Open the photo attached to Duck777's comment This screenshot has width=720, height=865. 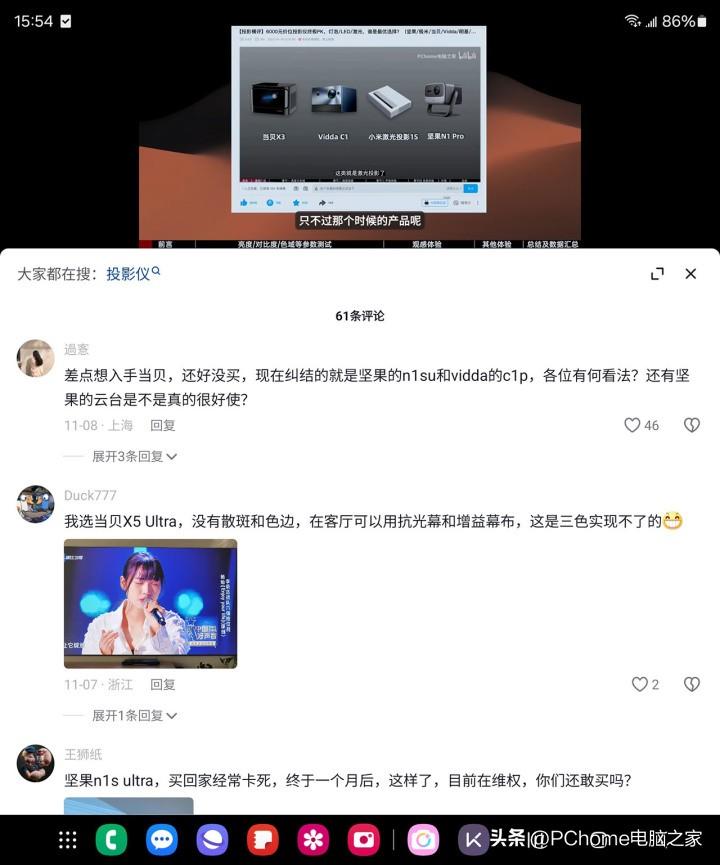click(150, 603)
